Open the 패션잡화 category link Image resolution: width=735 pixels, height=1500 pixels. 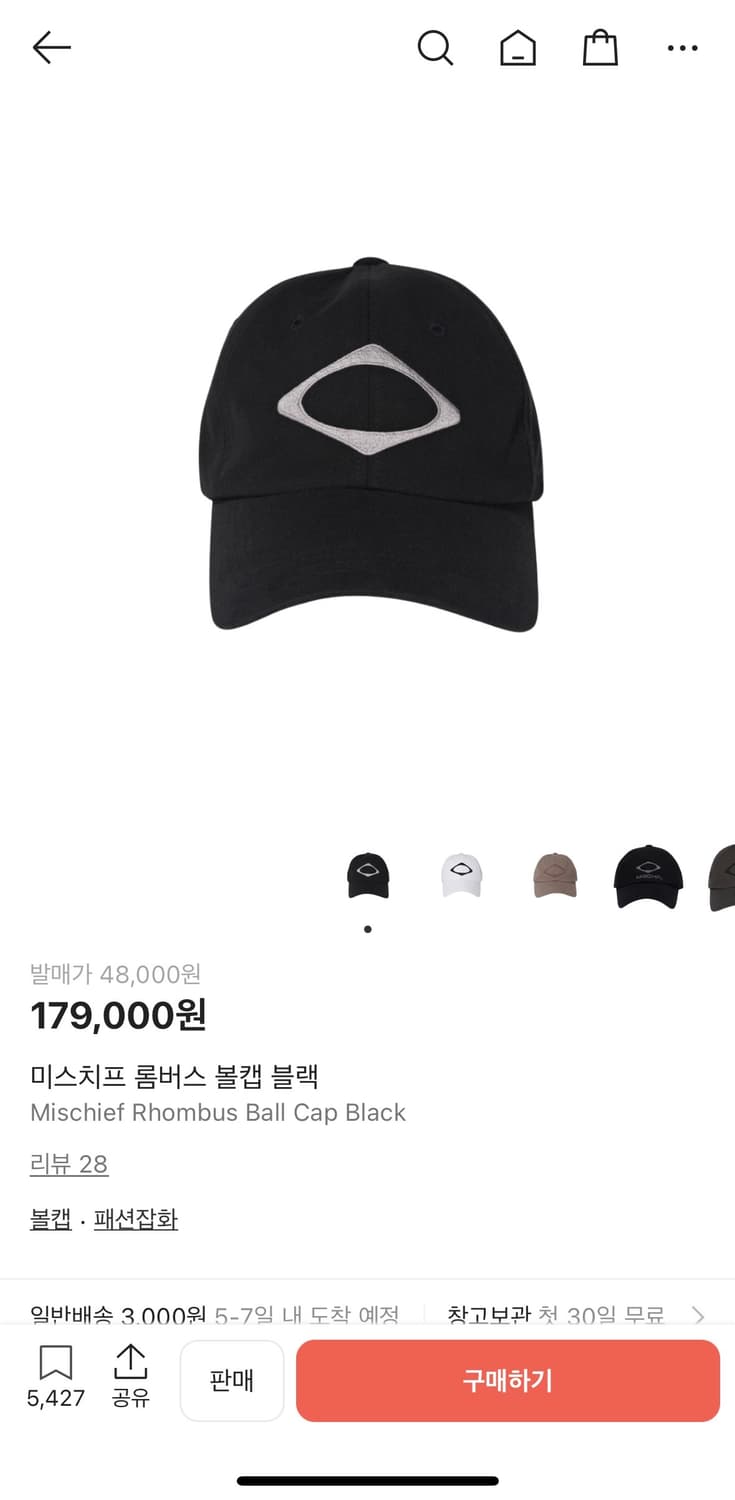[135, 1219]
